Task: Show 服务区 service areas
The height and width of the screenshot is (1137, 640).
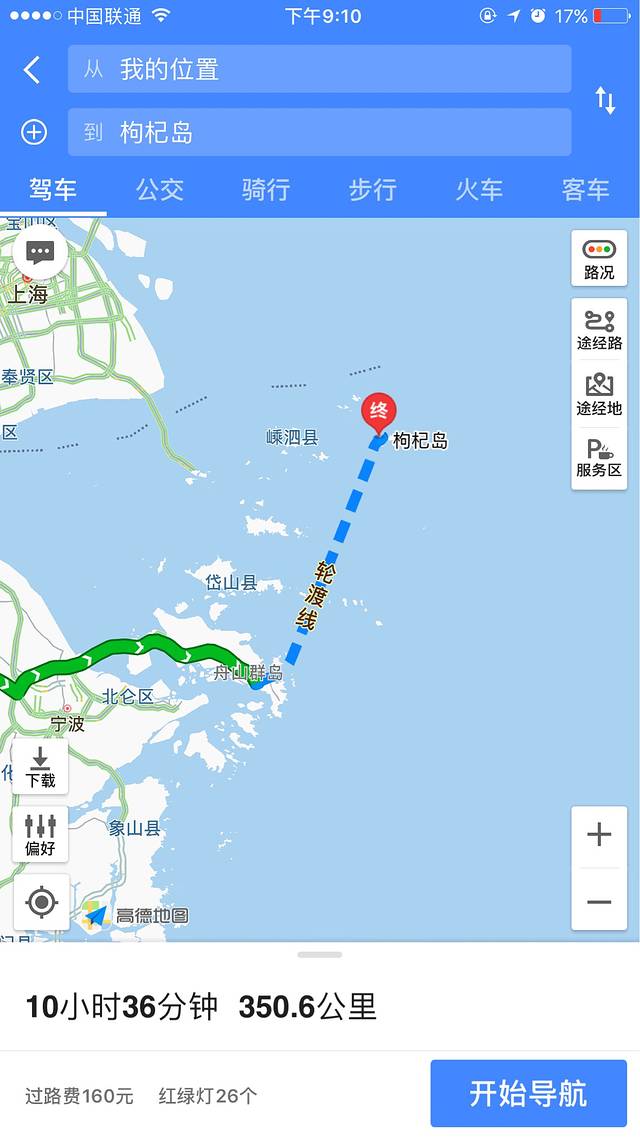Action: click(599, 458)
